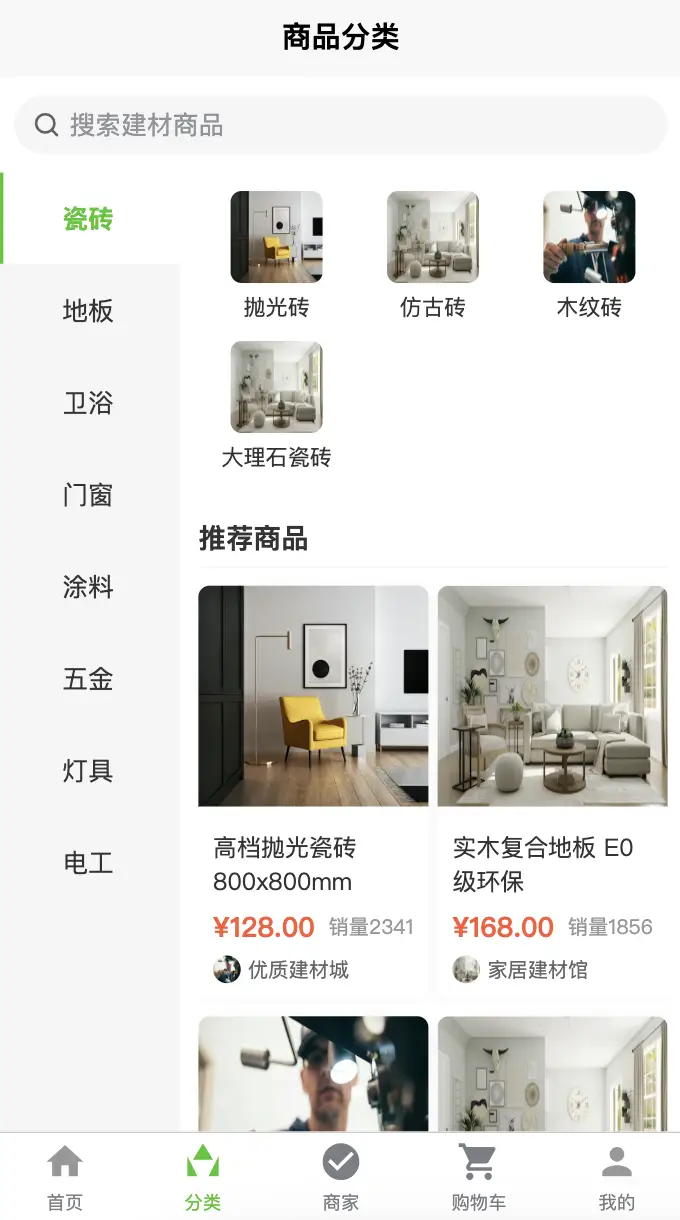This screenshot has height=1220, width=680.
Task: Select 五金 in the sidebar
Action: point(89,679)
